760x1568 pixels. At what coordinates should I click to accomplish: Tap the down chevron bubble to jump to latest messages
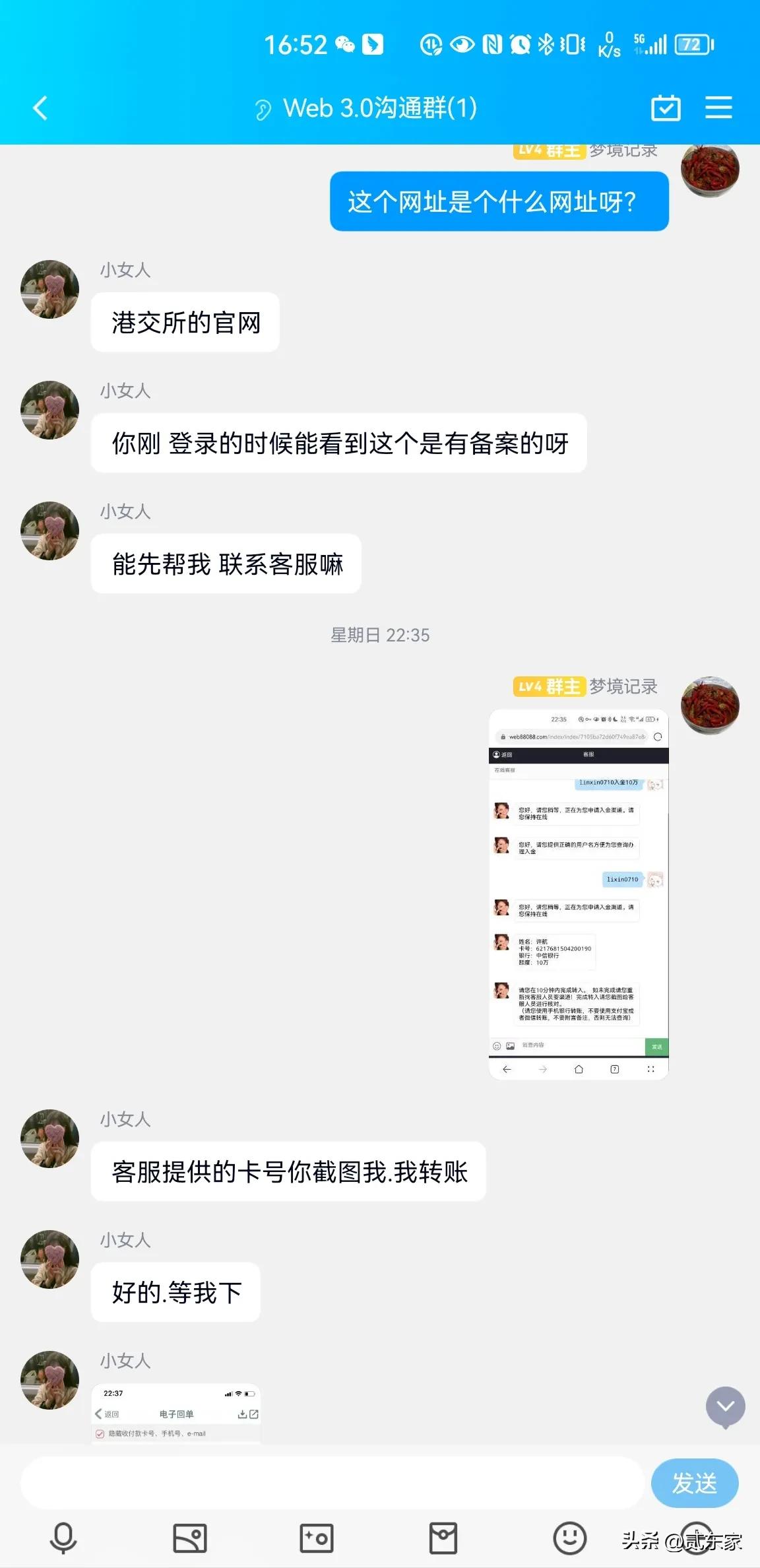[724, 1406]
